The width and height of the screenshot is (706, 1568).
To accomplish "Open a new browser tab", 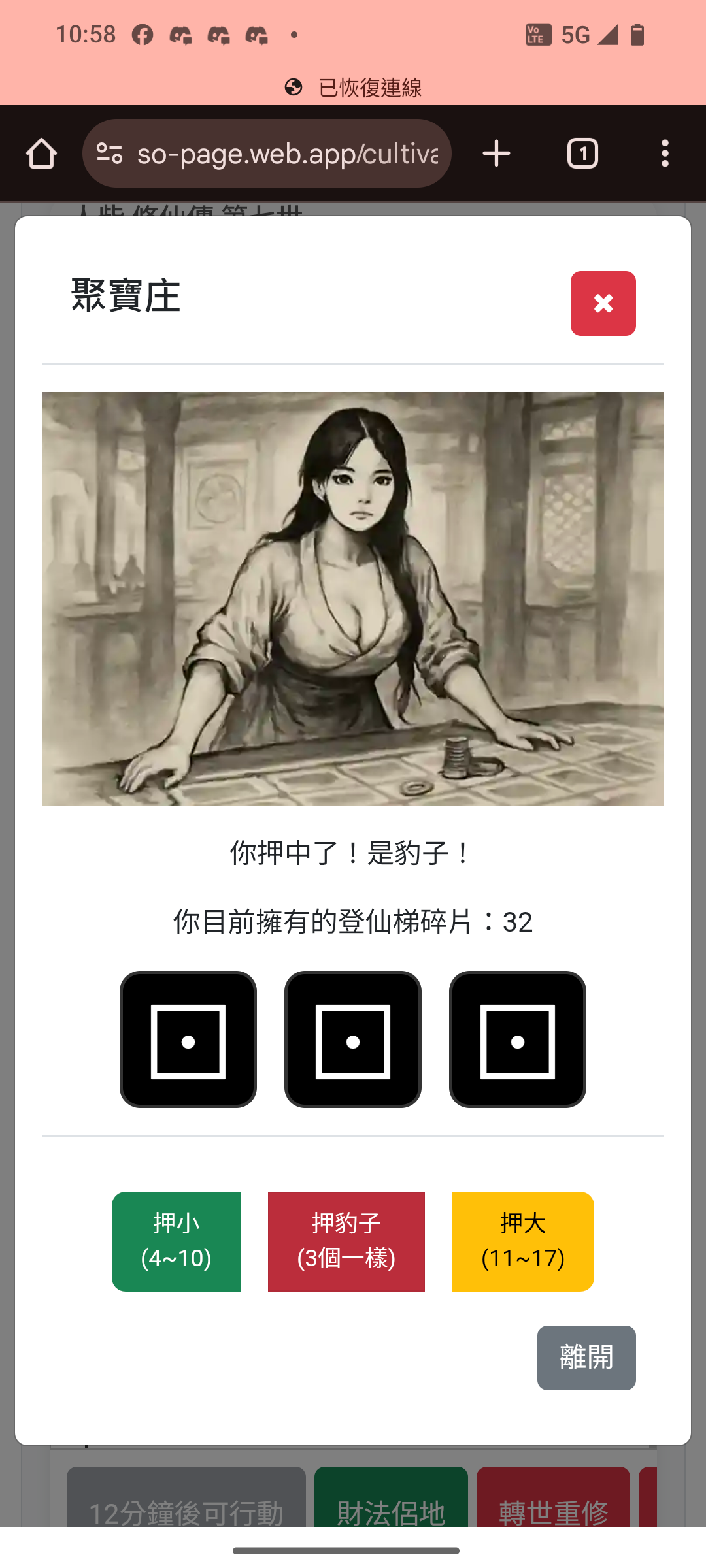I will pos(496,154).
